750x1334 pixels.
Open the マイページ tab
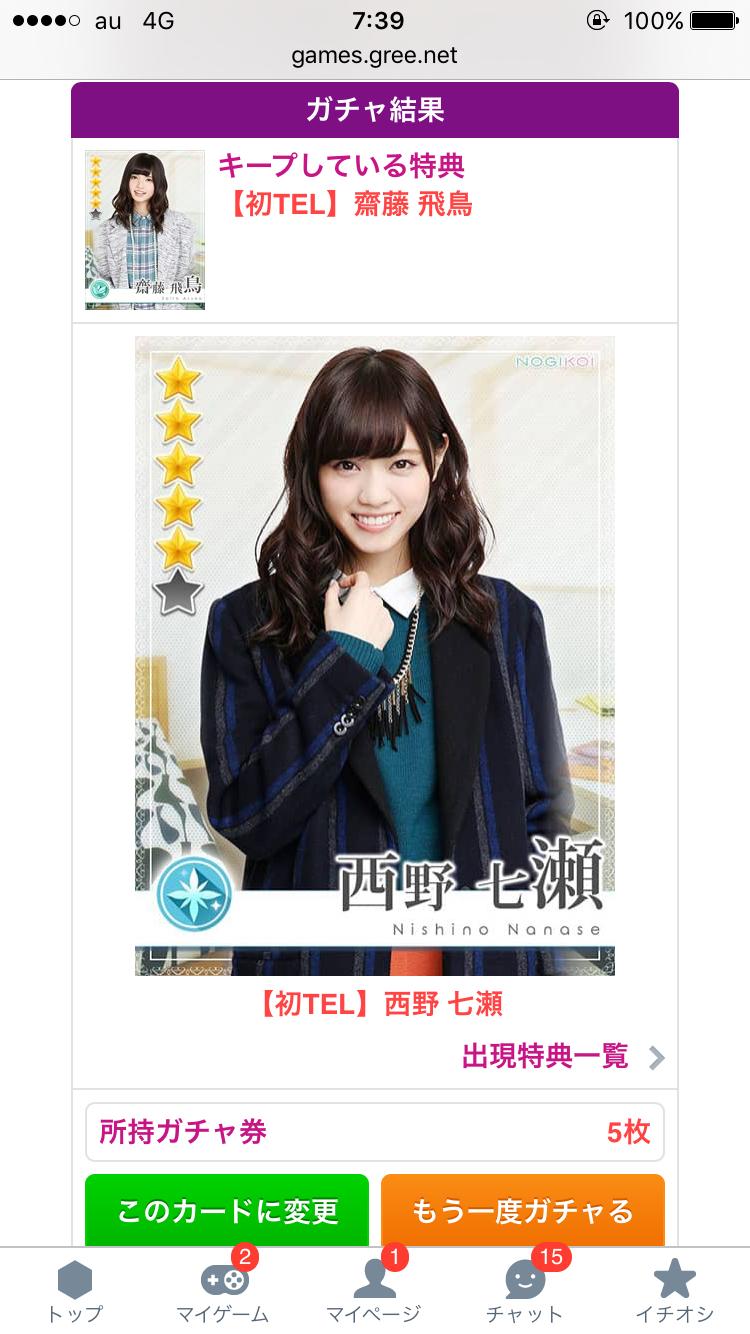point(374,1292)
